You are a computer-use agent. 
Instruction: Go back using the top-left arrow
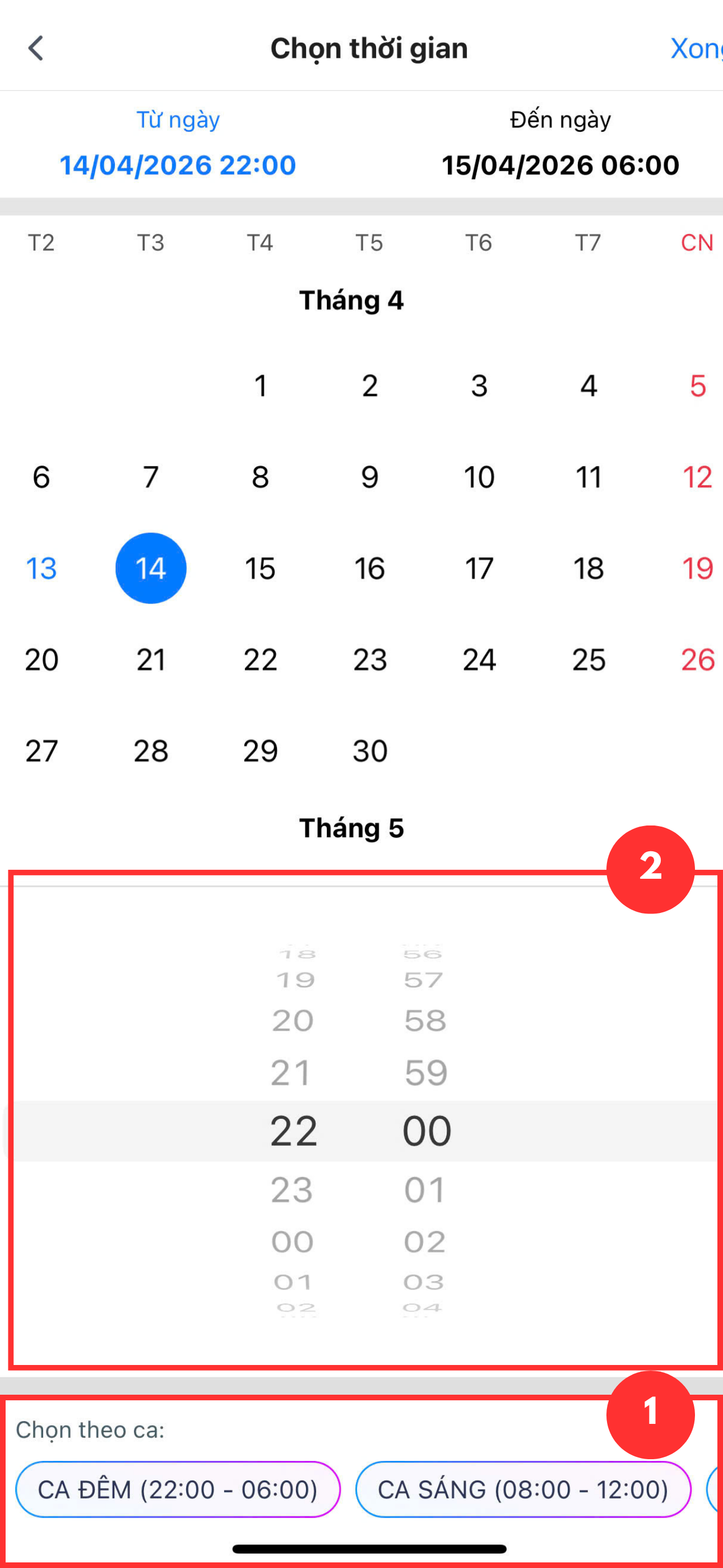coord(36,49)
